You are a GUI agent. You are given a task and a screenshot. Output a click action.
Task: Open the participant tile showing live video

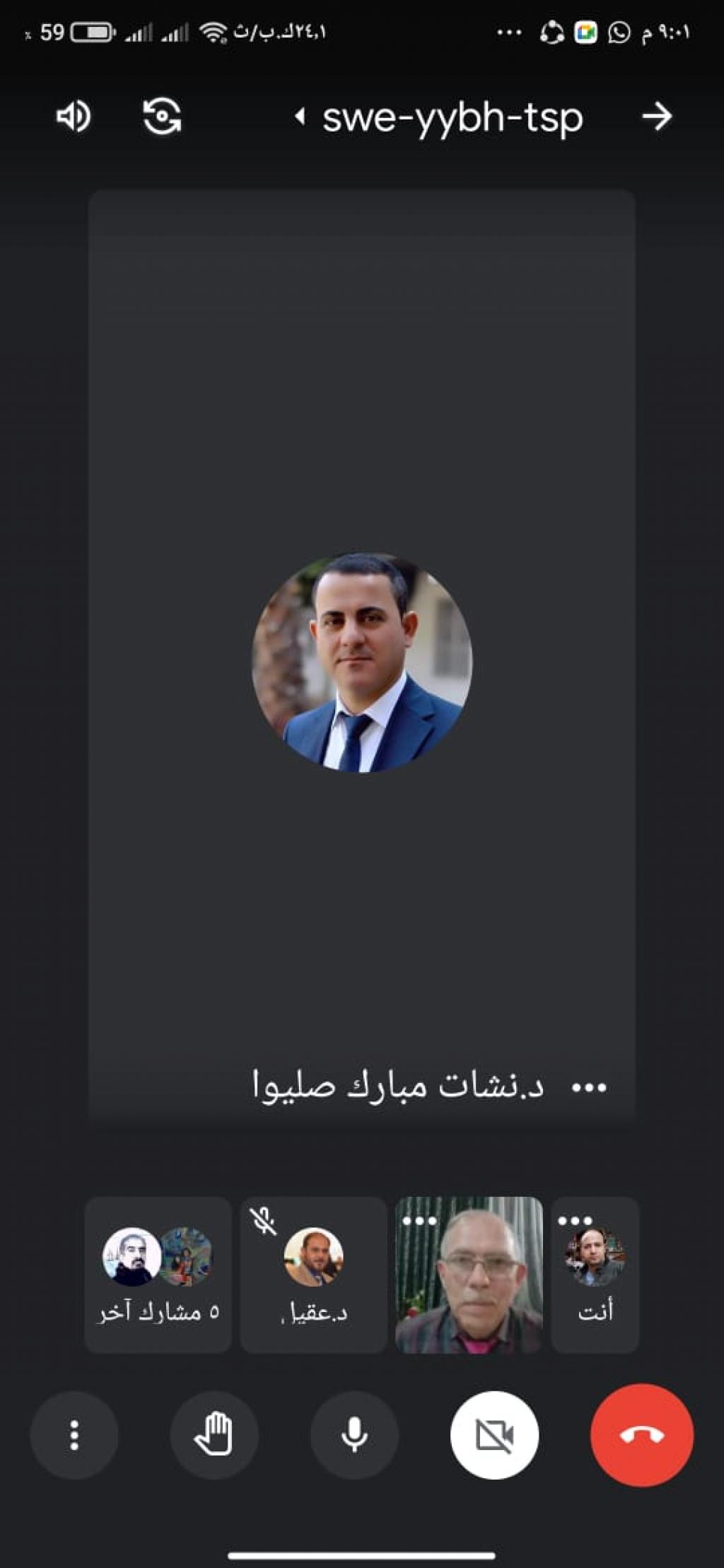pos(469,1274)
